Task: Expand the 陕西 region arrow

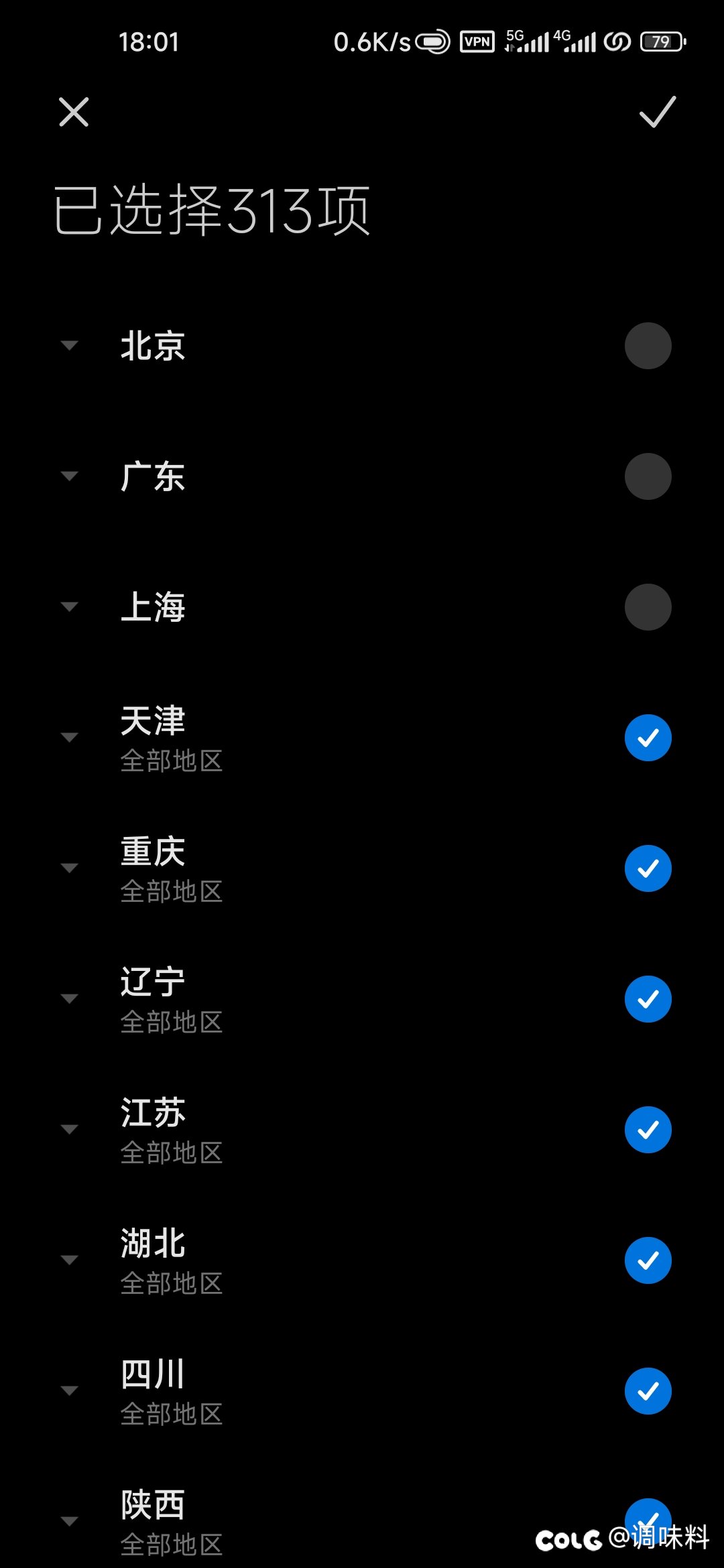Action: (x=69, y=1522)
